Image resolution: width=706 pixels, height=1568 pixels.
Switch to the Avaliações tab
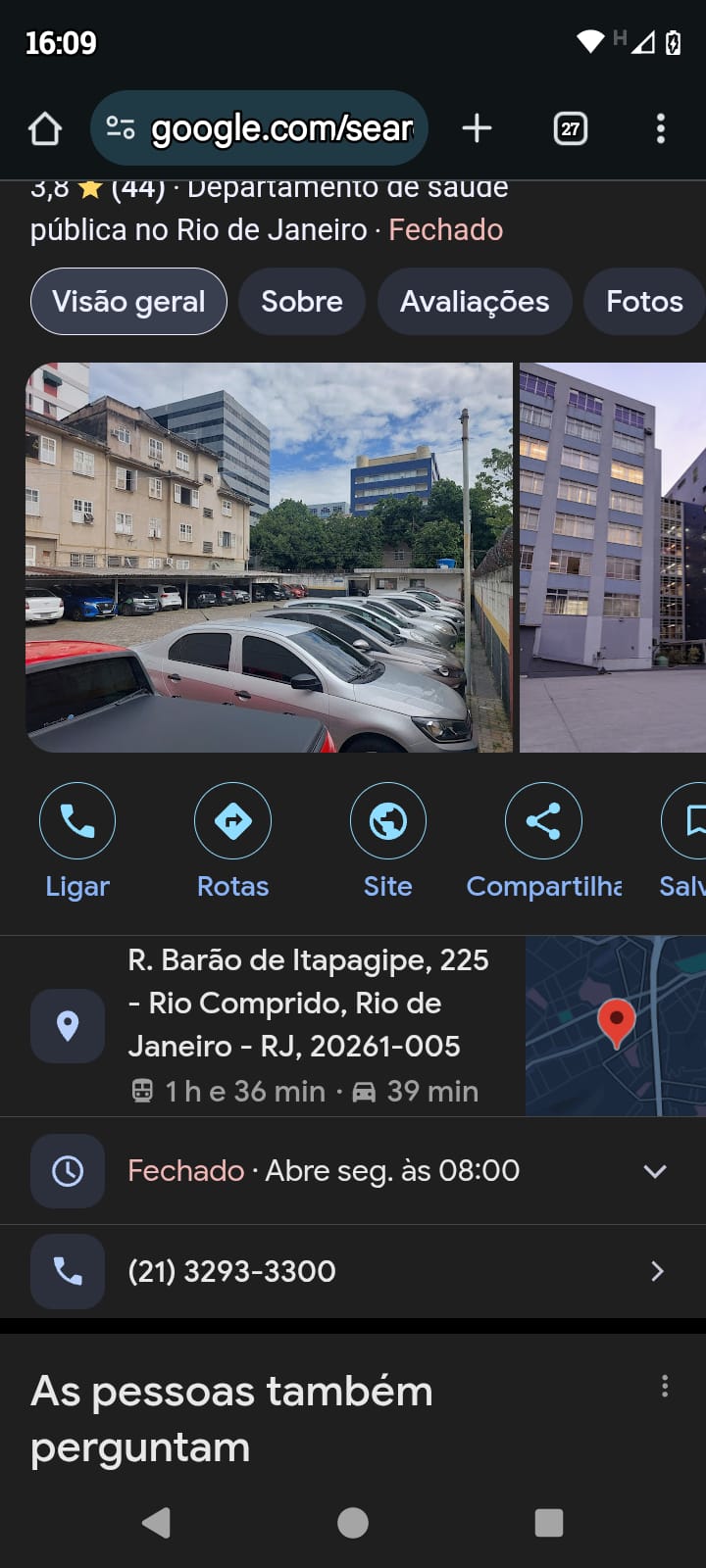(x=475, y=302)
